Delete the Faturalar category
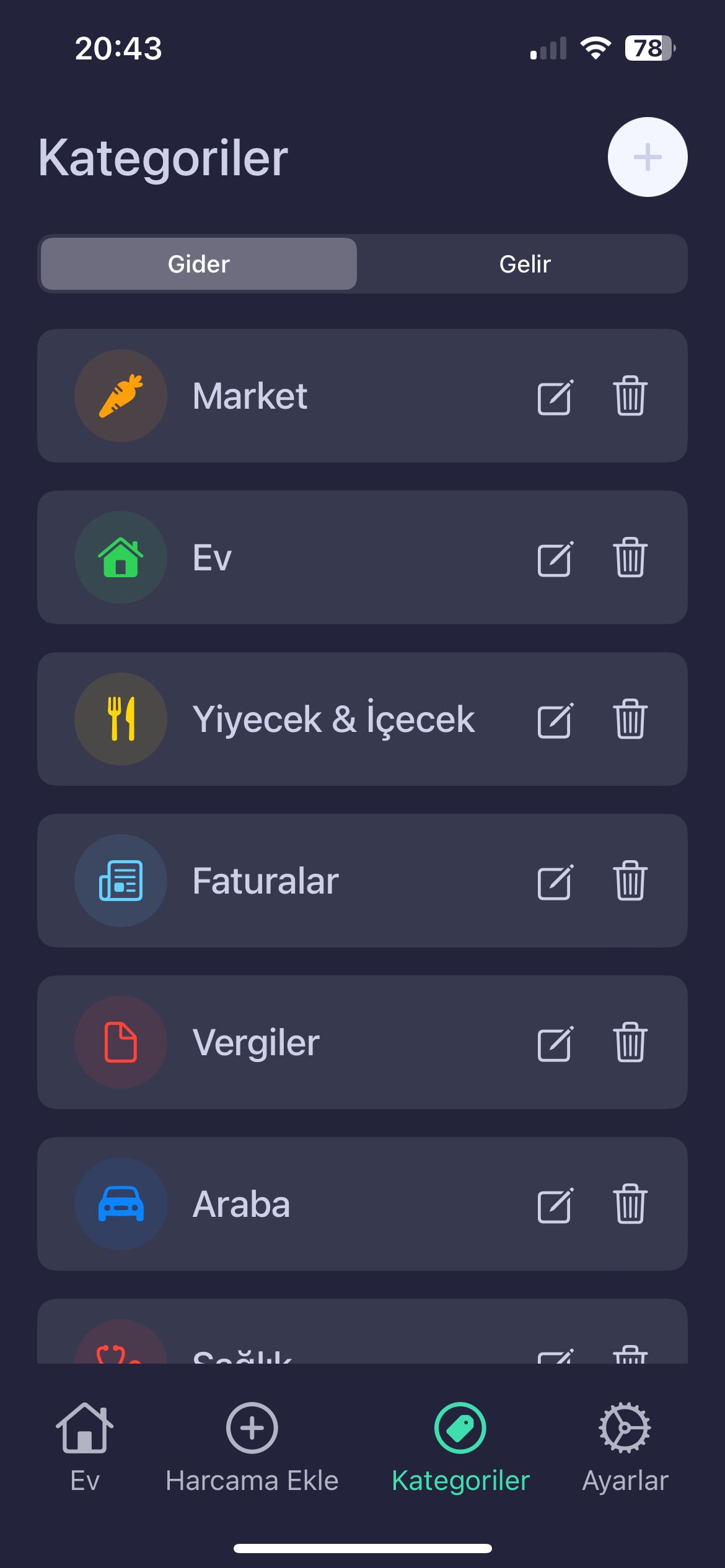The height and width of the screenshot is (1568, 725). (630, 881)
